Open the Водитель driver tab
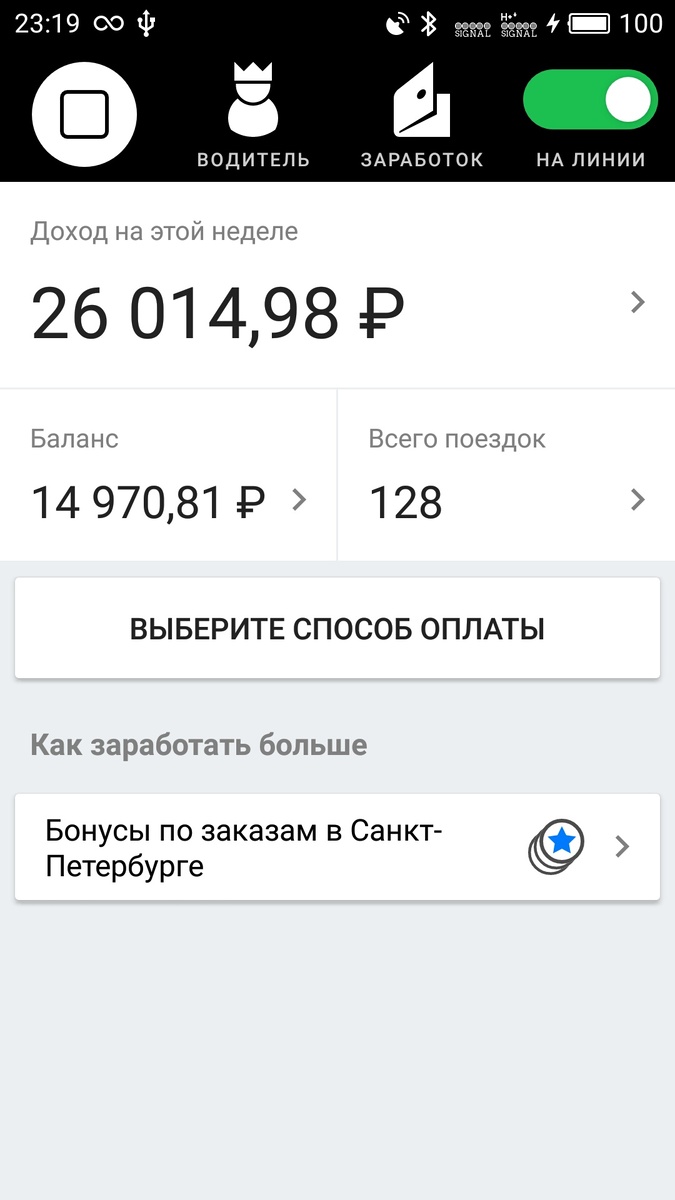 coord(253,115)
